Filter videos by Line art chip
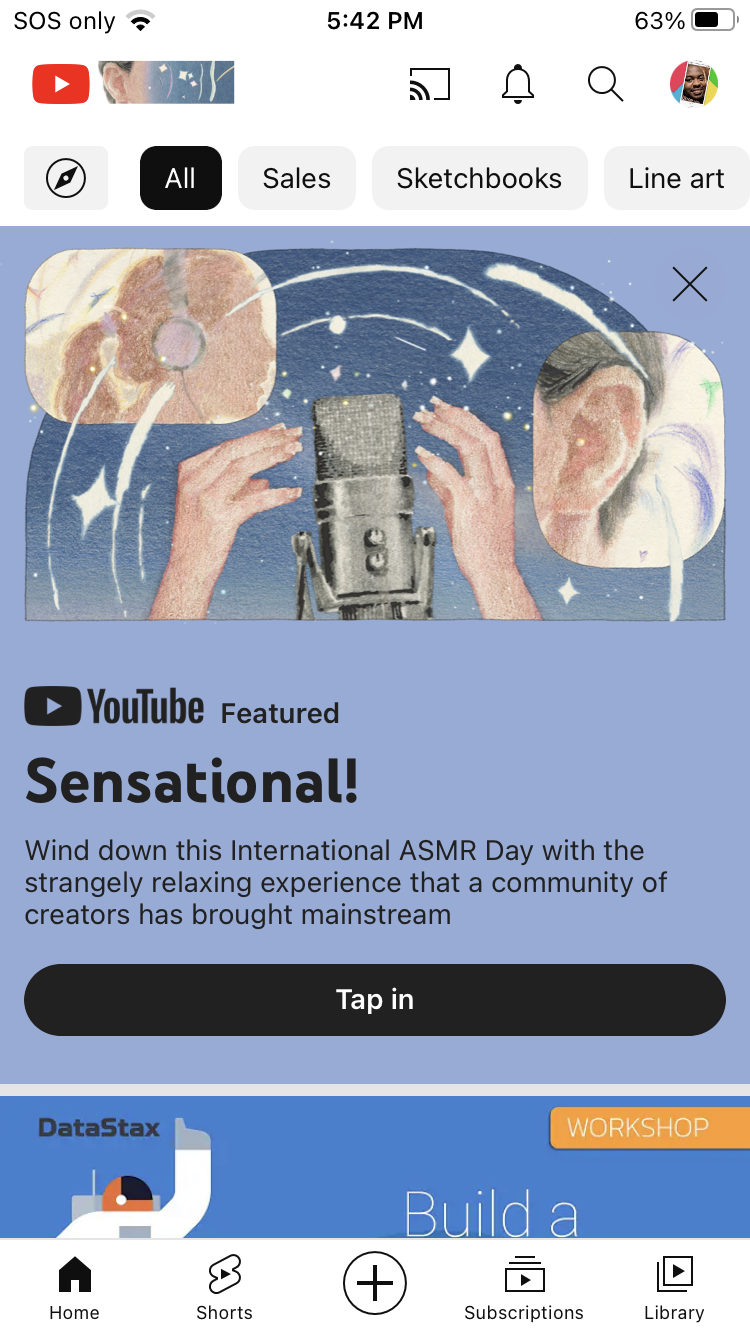Screen dimensions: 750x1334 pyautogui.click(x=676, y=179)
